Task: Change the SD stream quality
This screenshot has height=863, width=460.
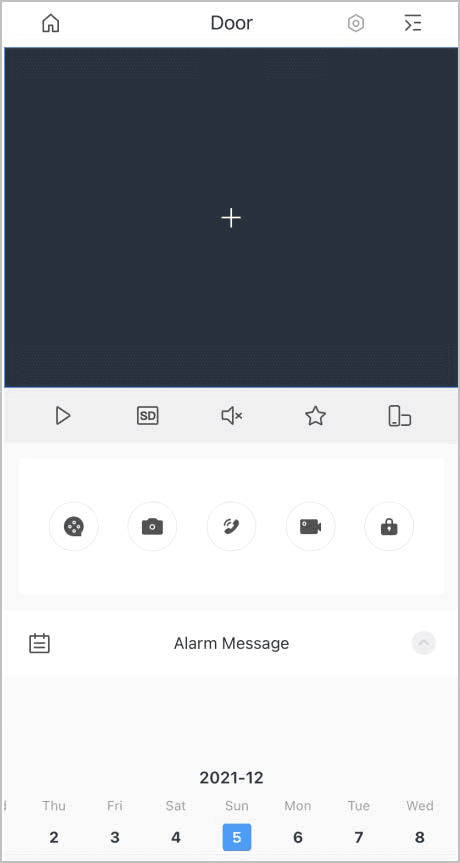Action: pos(147,416)
